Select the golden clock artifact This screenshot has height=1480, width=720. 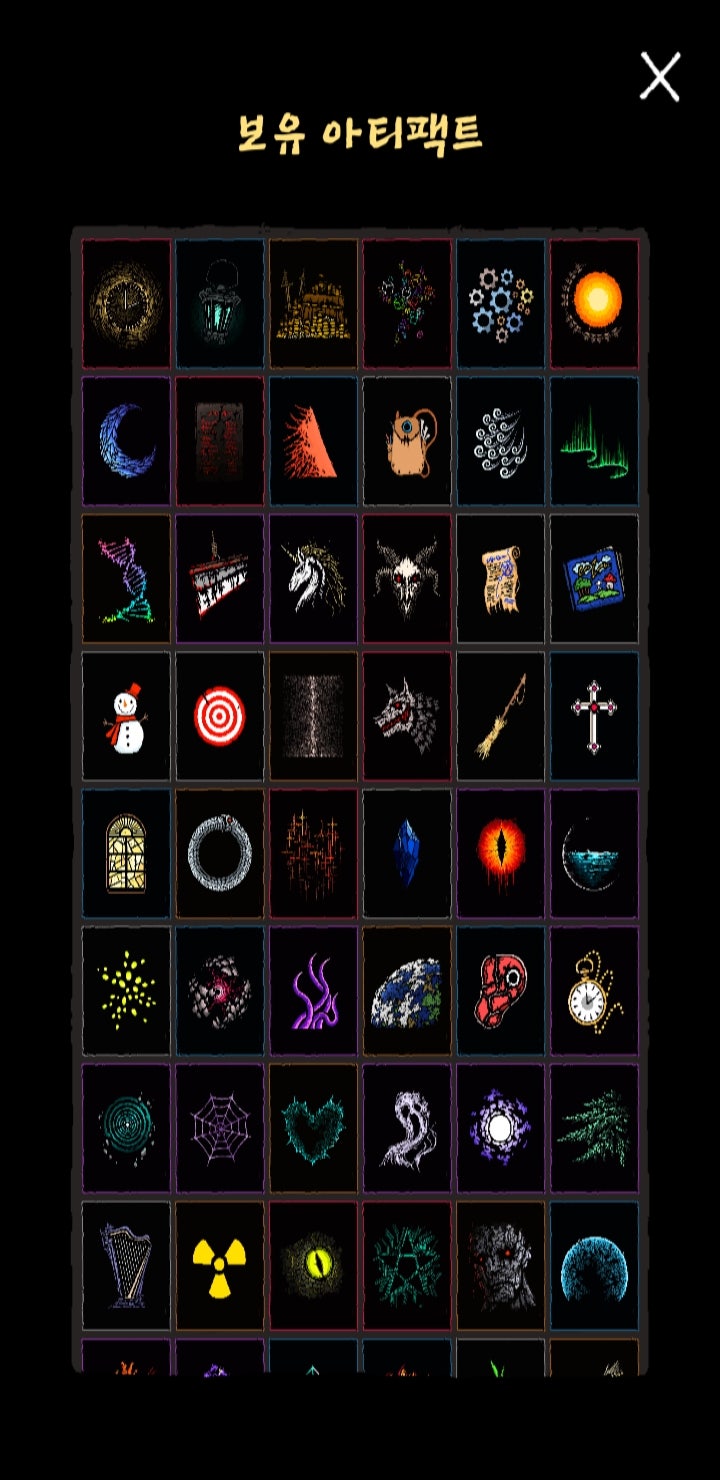126,303
